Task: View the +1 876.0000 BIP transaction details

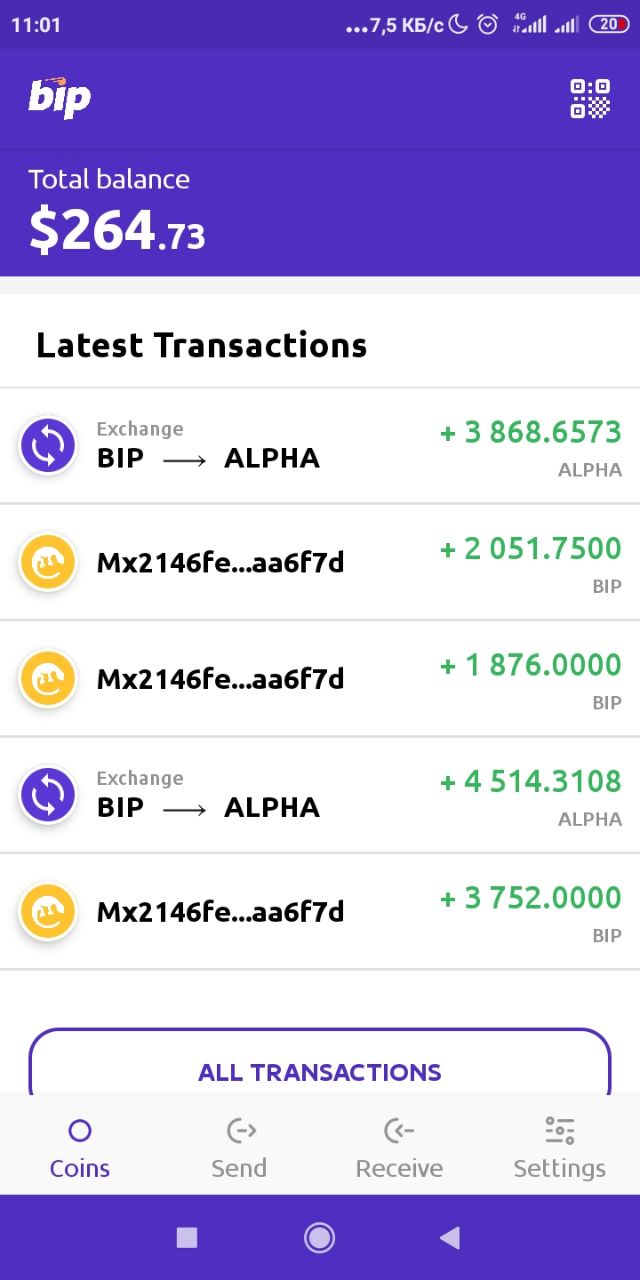Action: [x=320, y=679]
